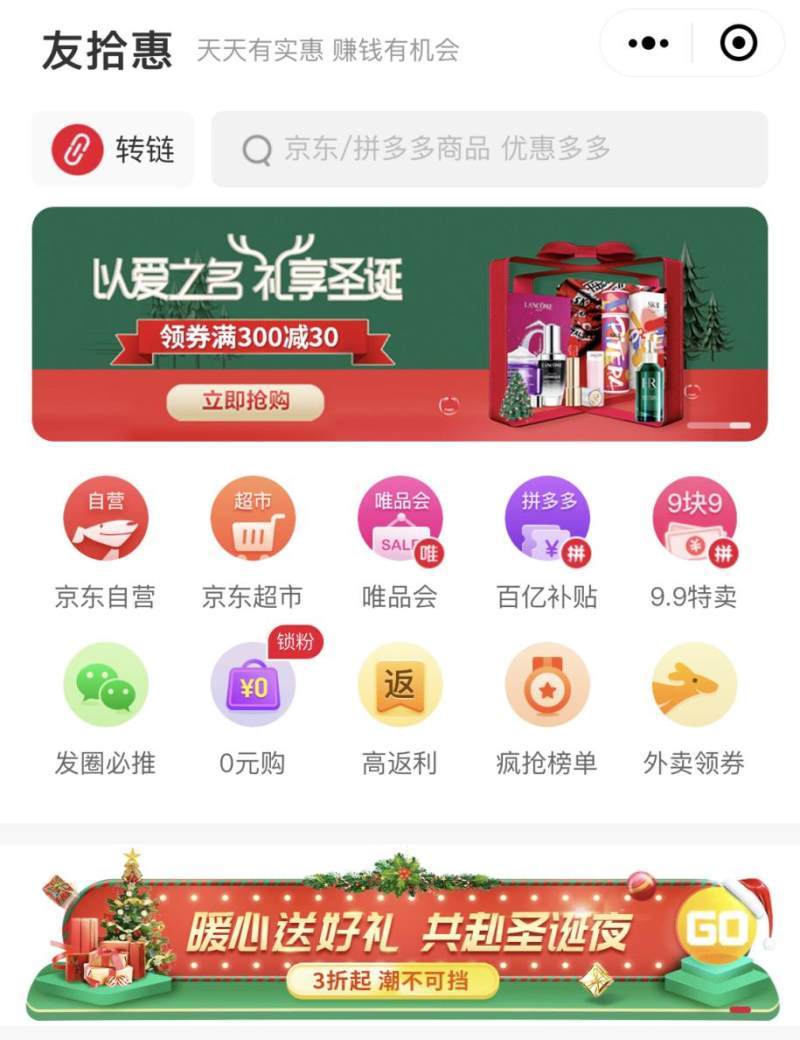800x1040 pixels.
Task: Open 高返利 section
Action: point(399,707)
